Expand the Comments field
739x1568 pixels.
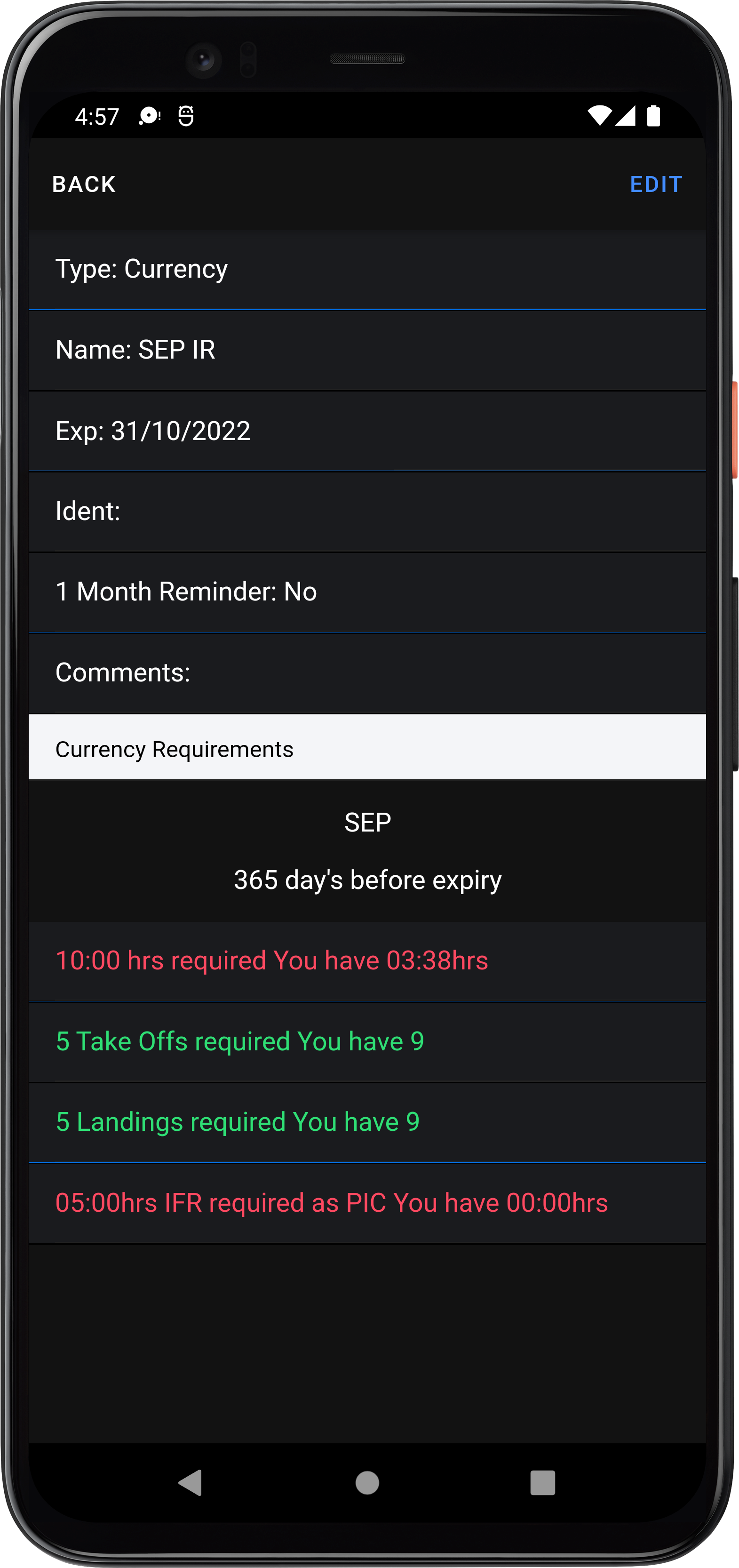[x=367, y=672]
